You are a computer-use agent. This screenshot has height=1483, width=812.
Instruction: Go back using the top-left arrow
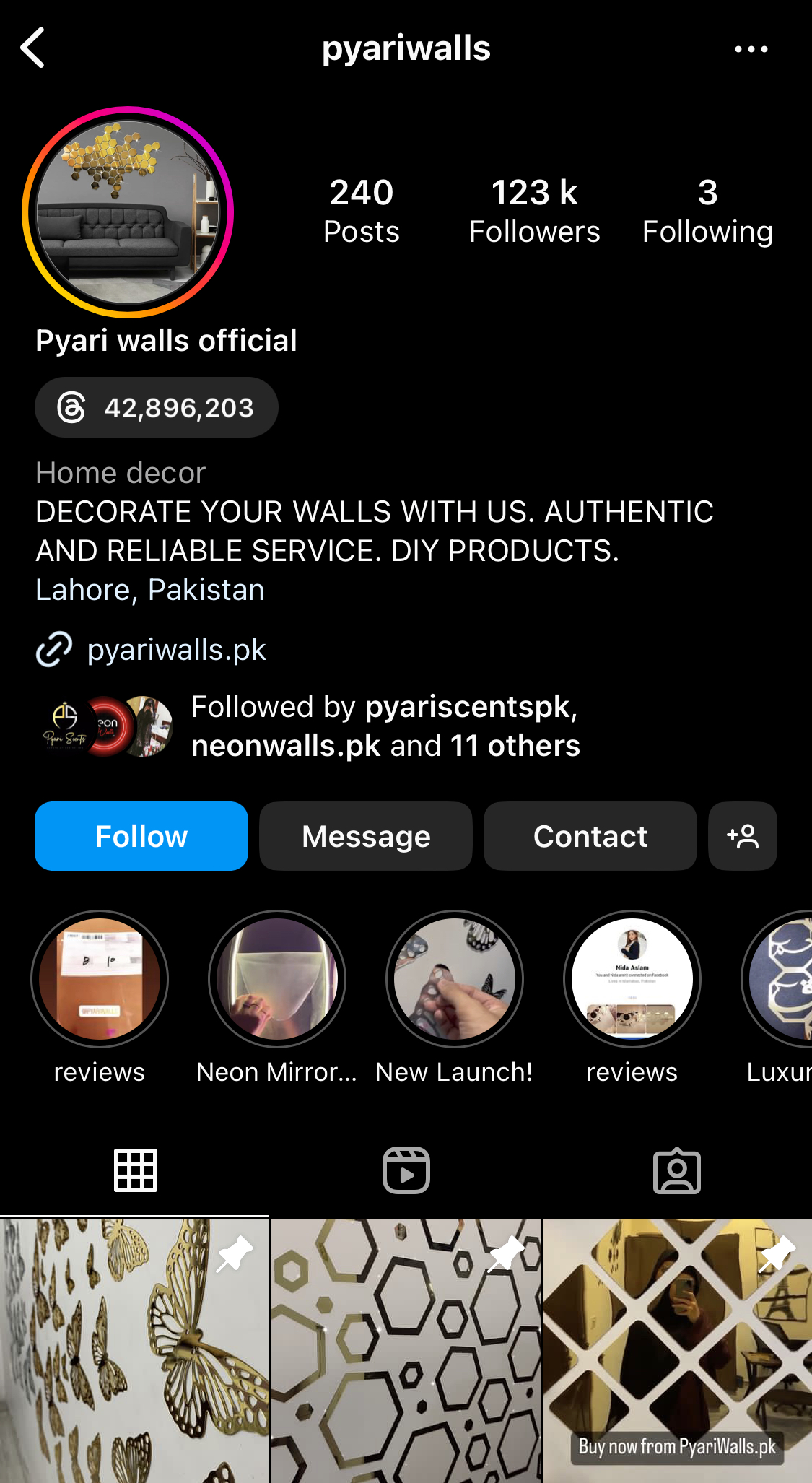pos(33,48)
